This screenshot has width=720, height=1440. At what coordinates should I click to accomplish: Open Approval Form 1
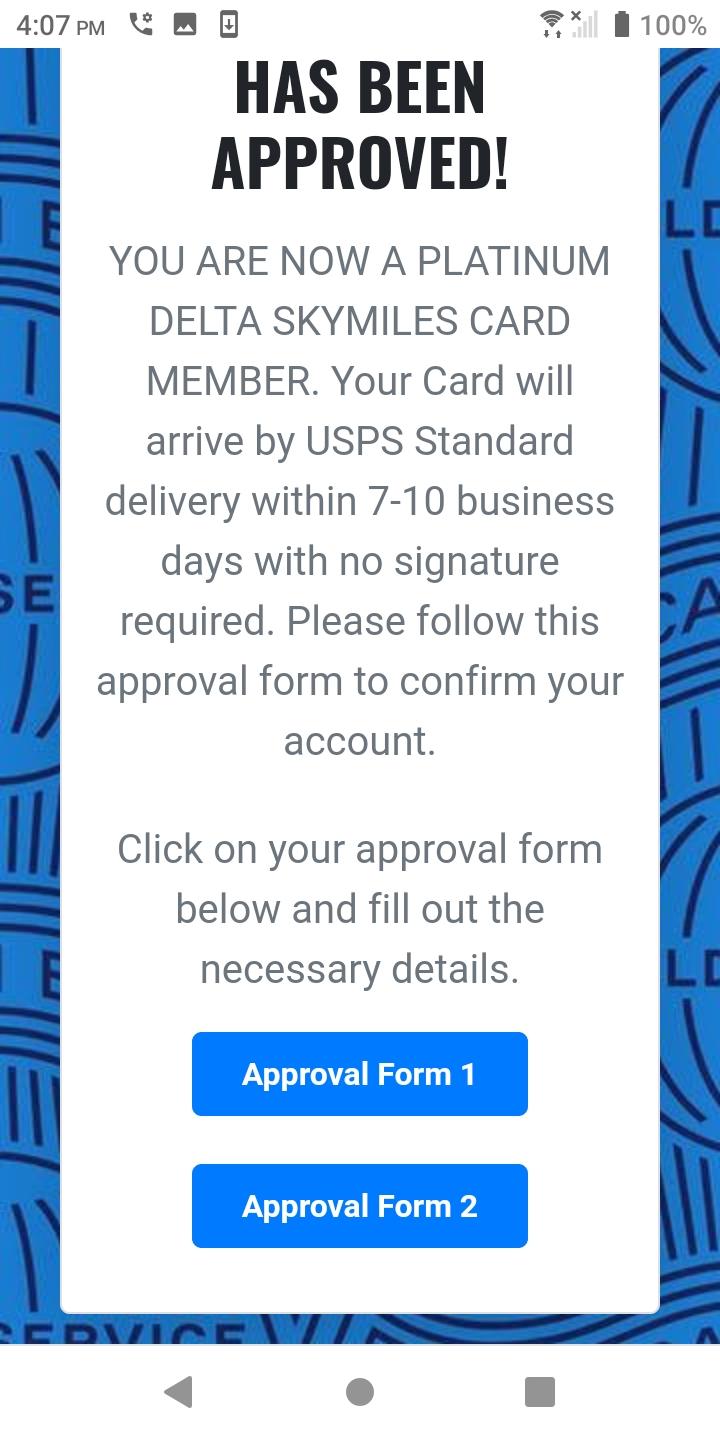click(x=360, y=1074)
